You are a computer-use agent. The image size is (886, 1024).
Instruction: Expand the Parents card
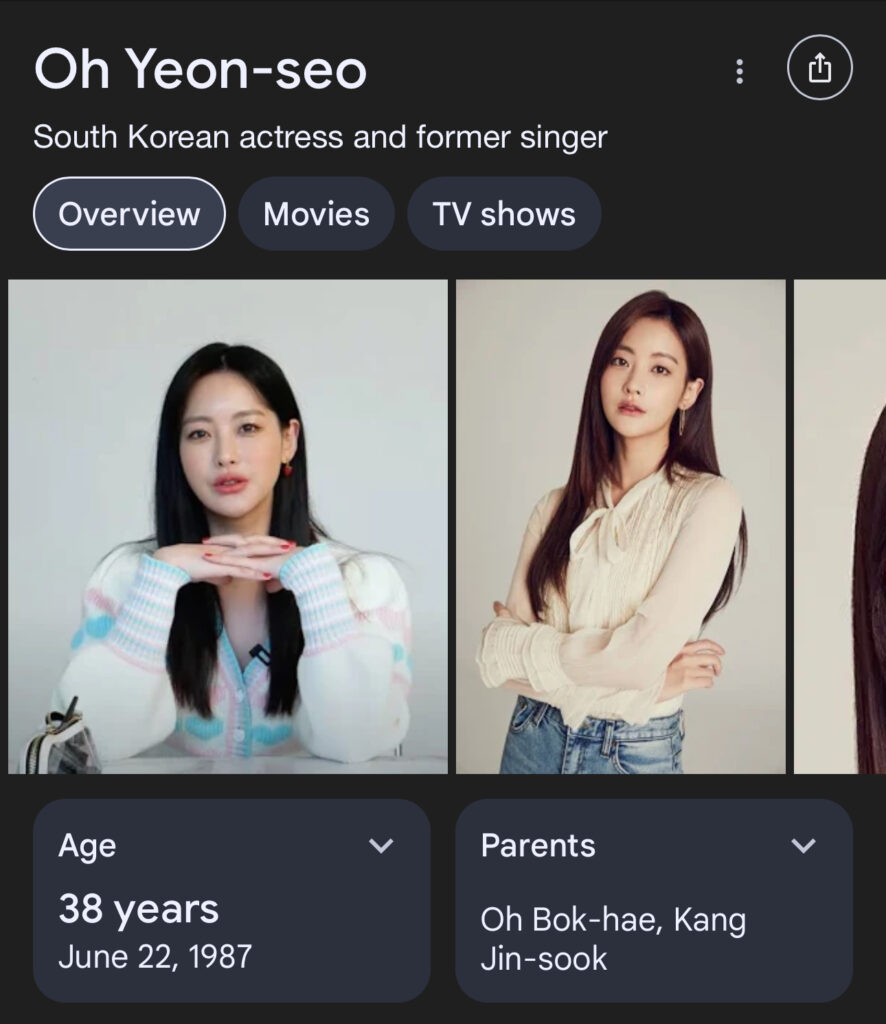(803, 846)
